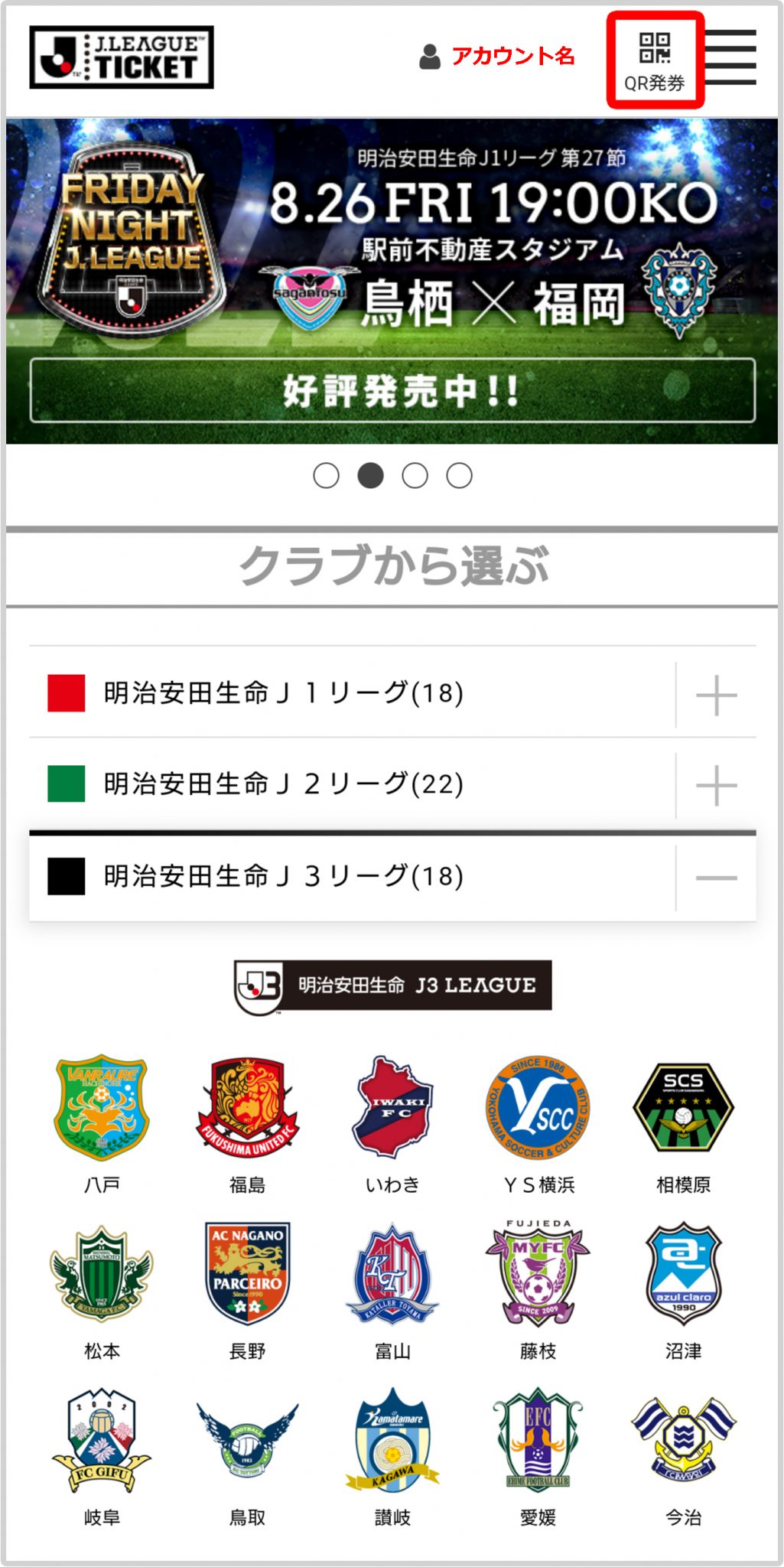The height and width of the screenshot is (1567, 784).
Task: Open the QR発券 ticket issuing button
Action: click(x=655, y=60)
